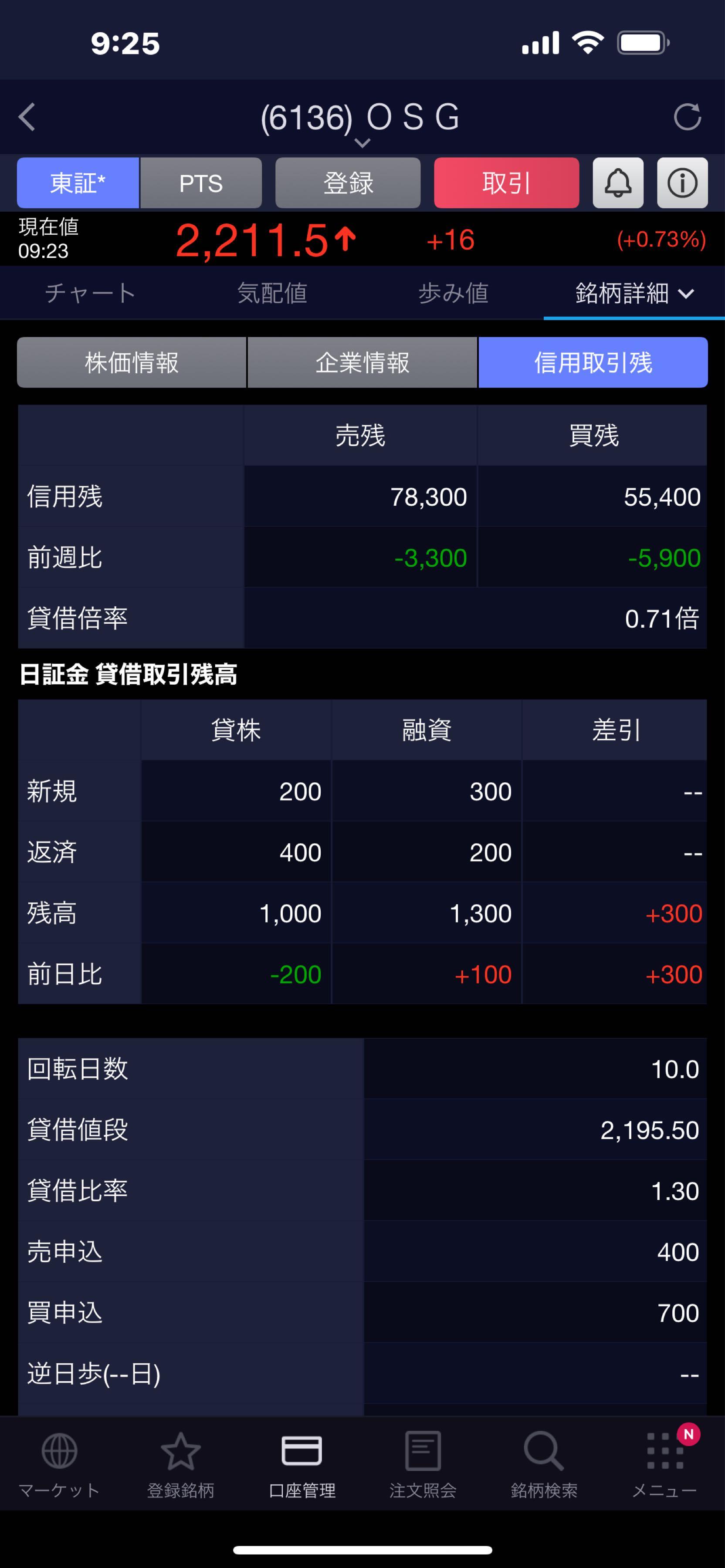
Task: Expand the 銘柄詳細 dropdown tab
Action: pyautogui.click(x=634, y=294)
